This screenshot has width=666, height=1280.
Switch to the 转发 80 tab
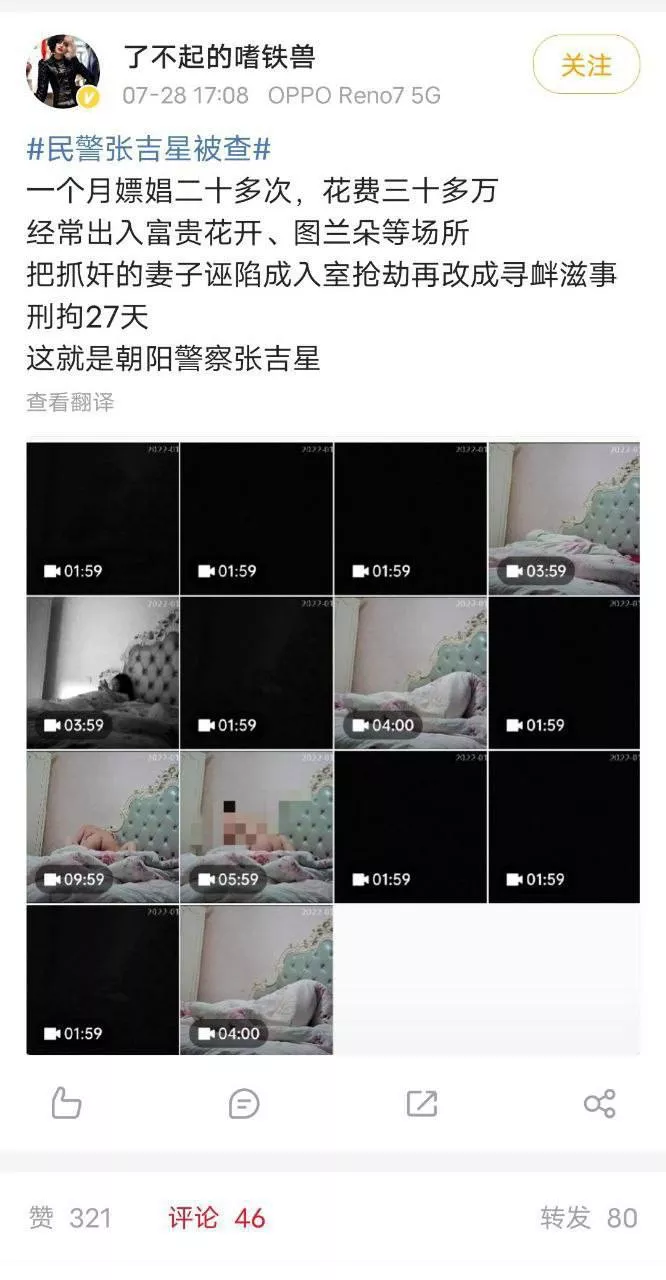click(588, 1217)
